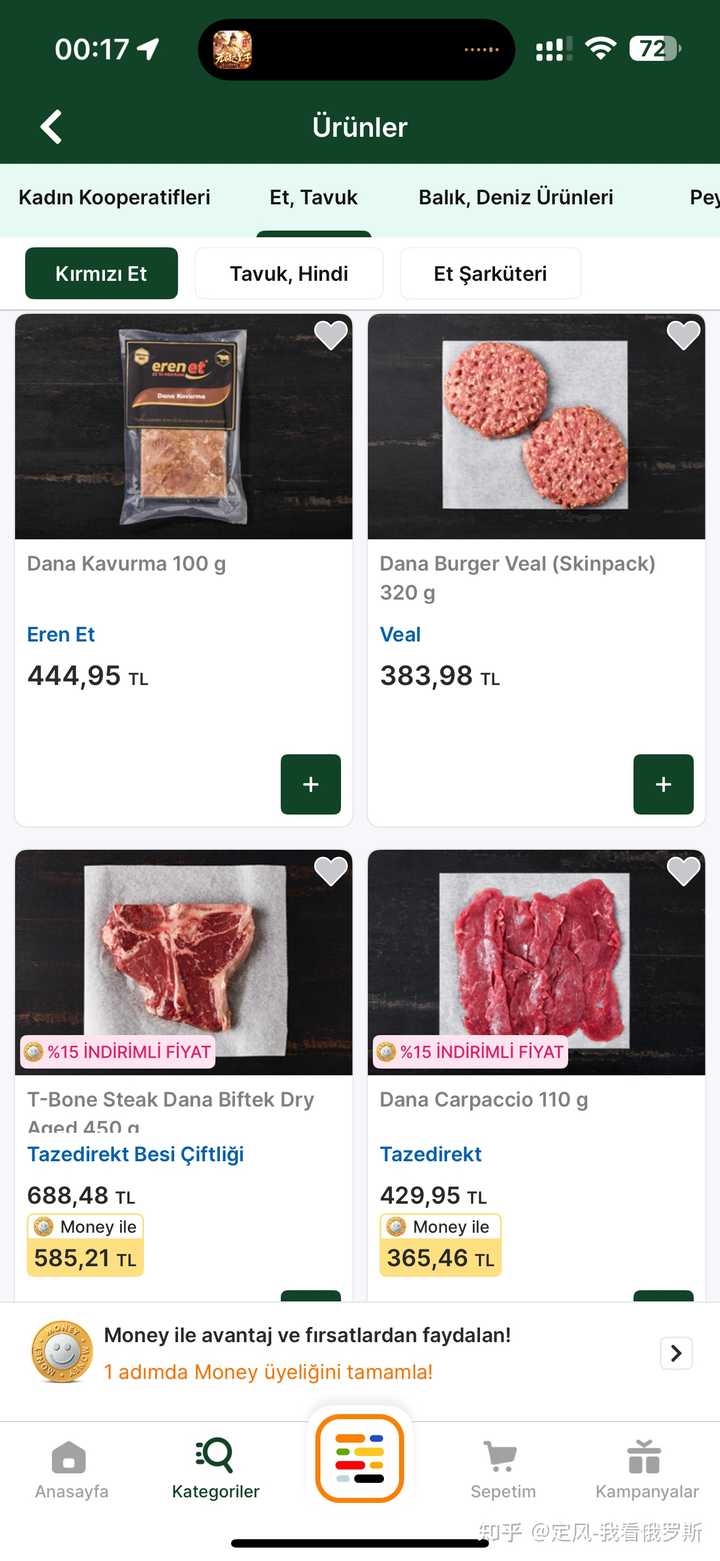
Task: Open the T-Bone Steak Dana Biftek product
Action: (x=184, y=962)
